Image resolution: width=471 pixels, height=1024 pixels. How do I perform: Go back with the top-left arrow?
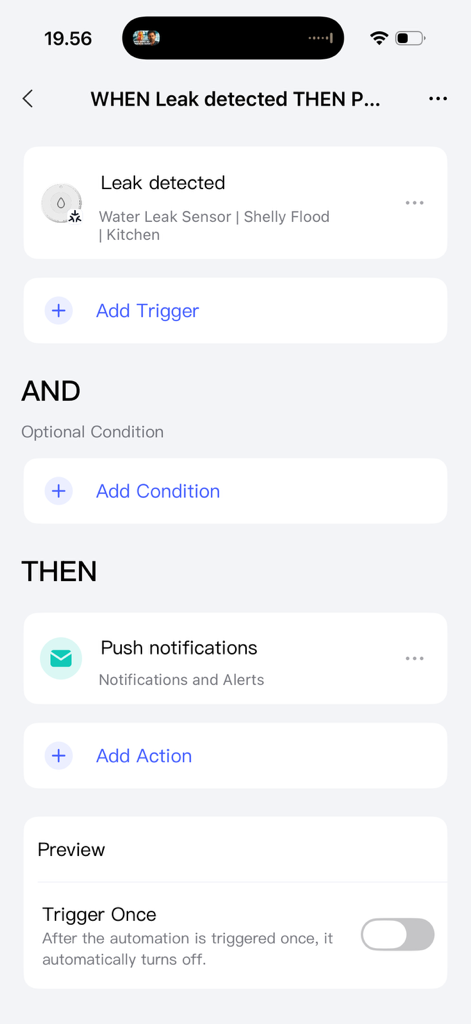[27, 99]
